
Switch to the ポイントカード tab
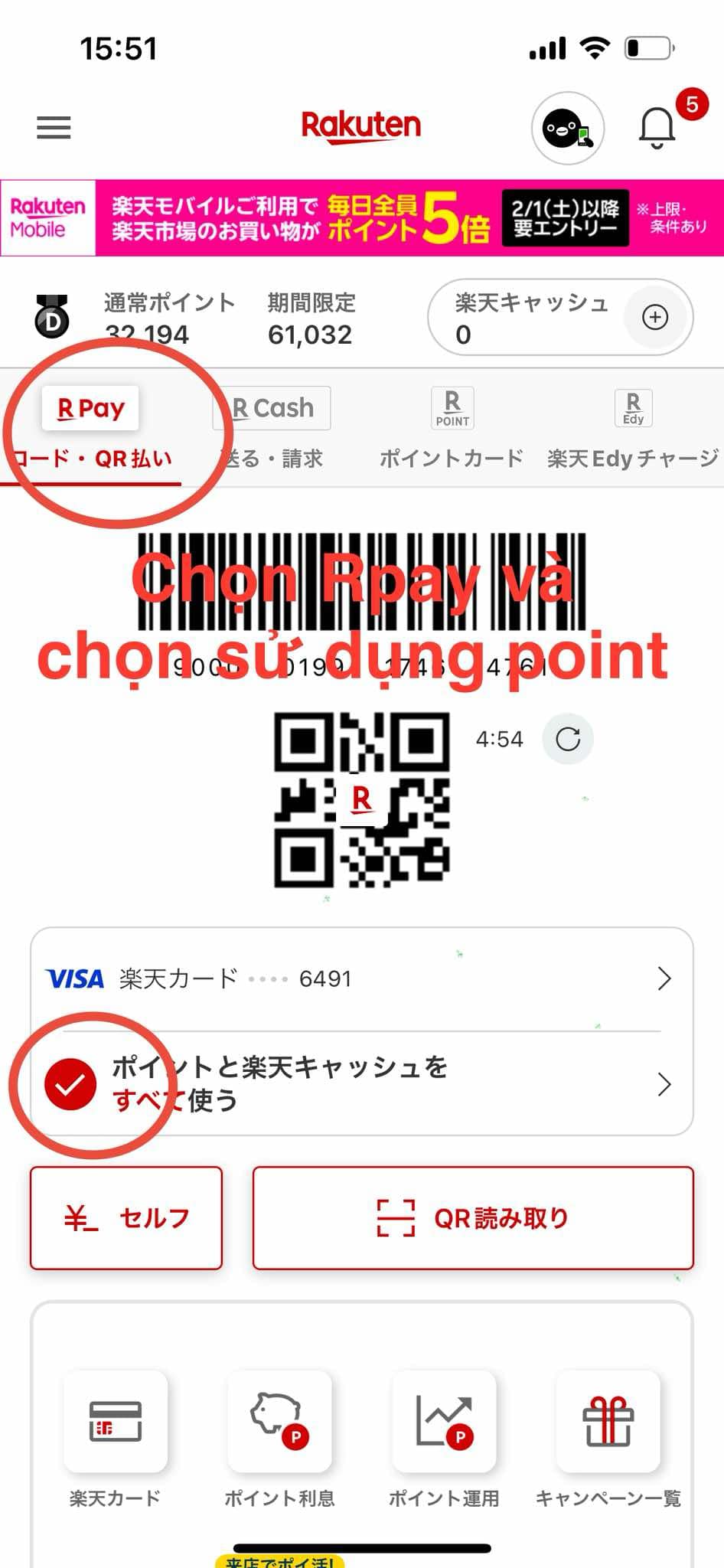click(x=452, y=429)
